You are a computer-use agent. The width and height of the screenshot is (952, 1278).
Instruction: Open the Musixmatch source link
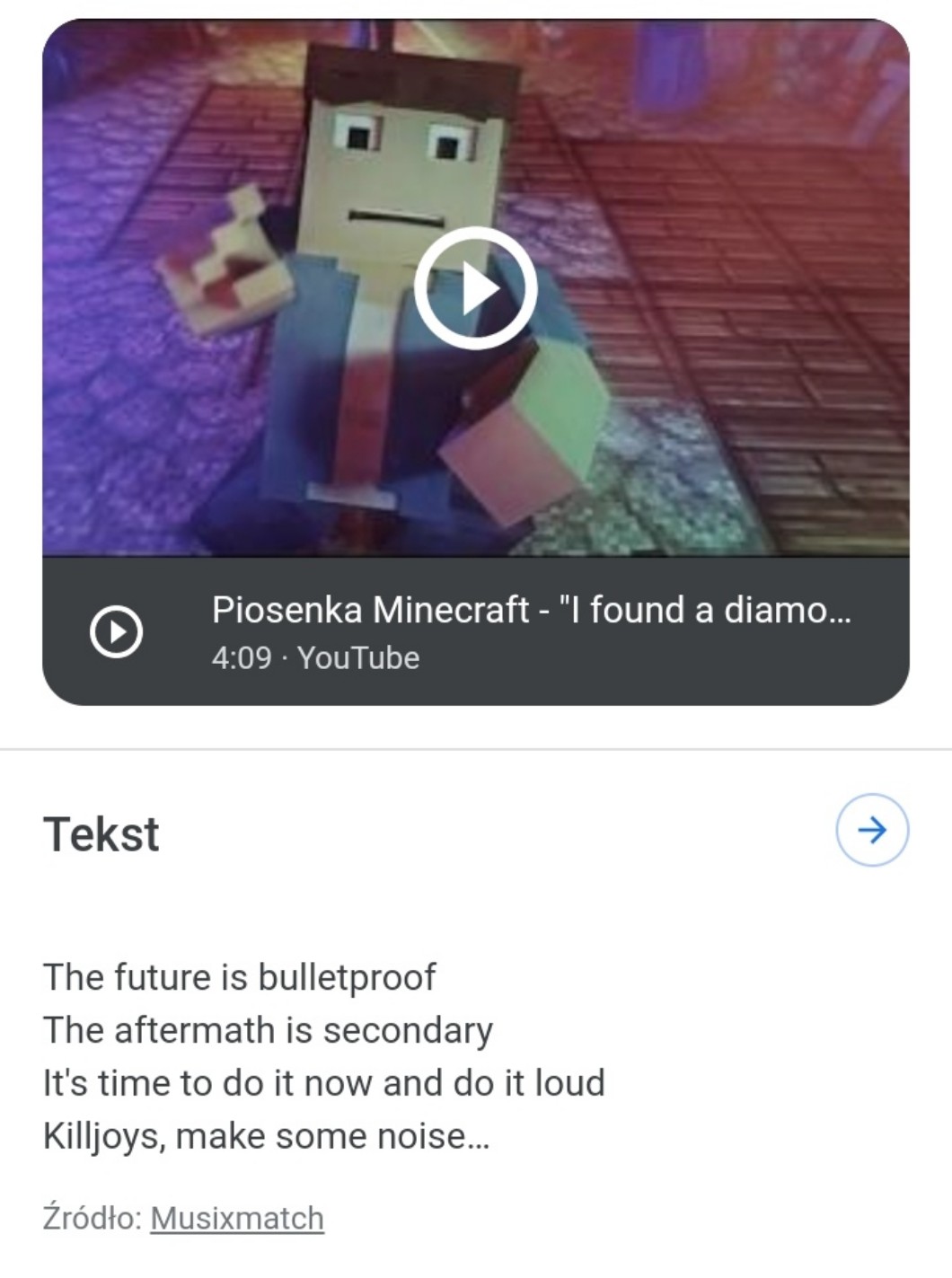[x=237, y=1218]
